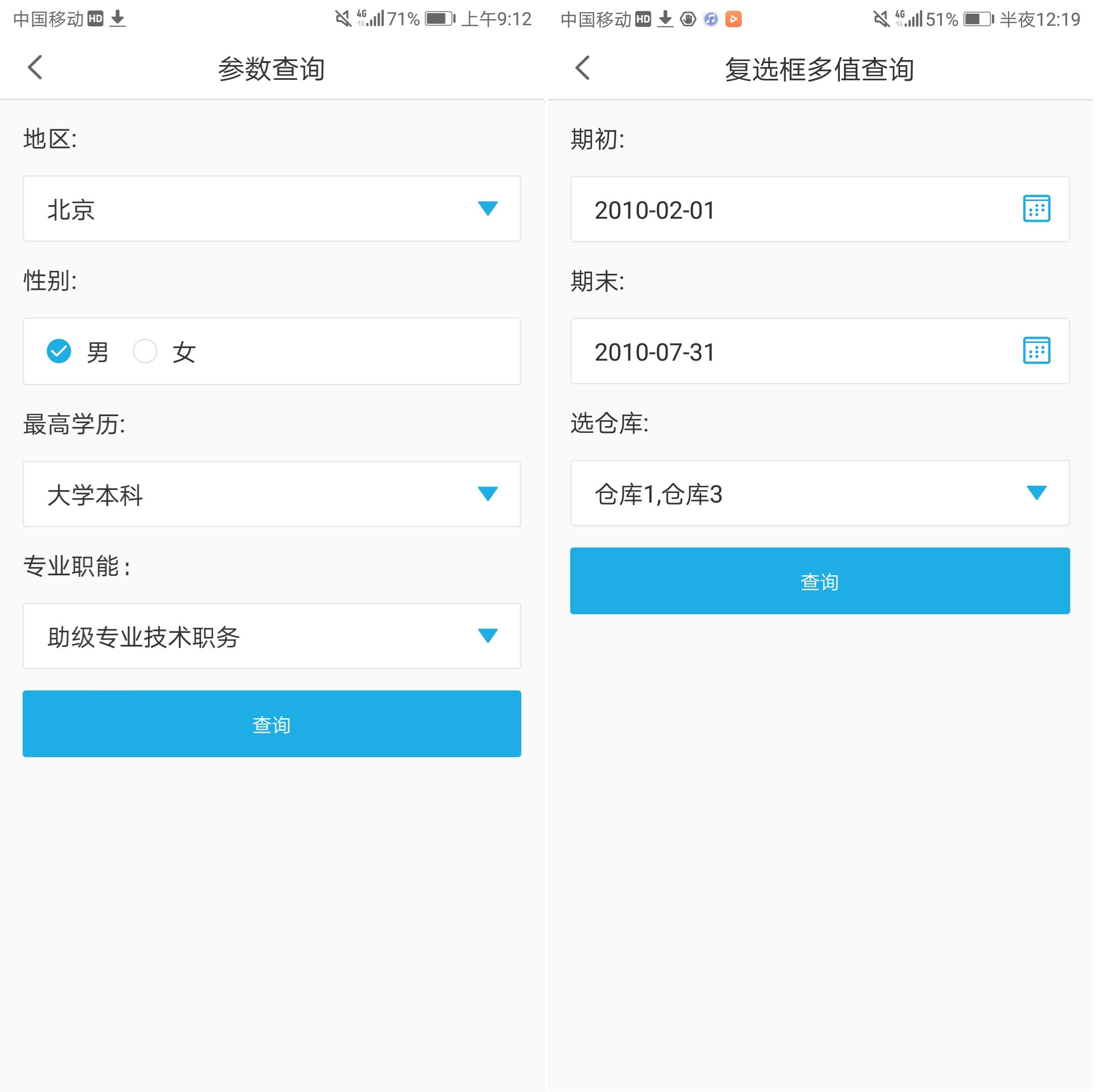Open the calendar for 期初 date 2010-02-01
Viewport: 1101px width, 1092px height.
1036,209
